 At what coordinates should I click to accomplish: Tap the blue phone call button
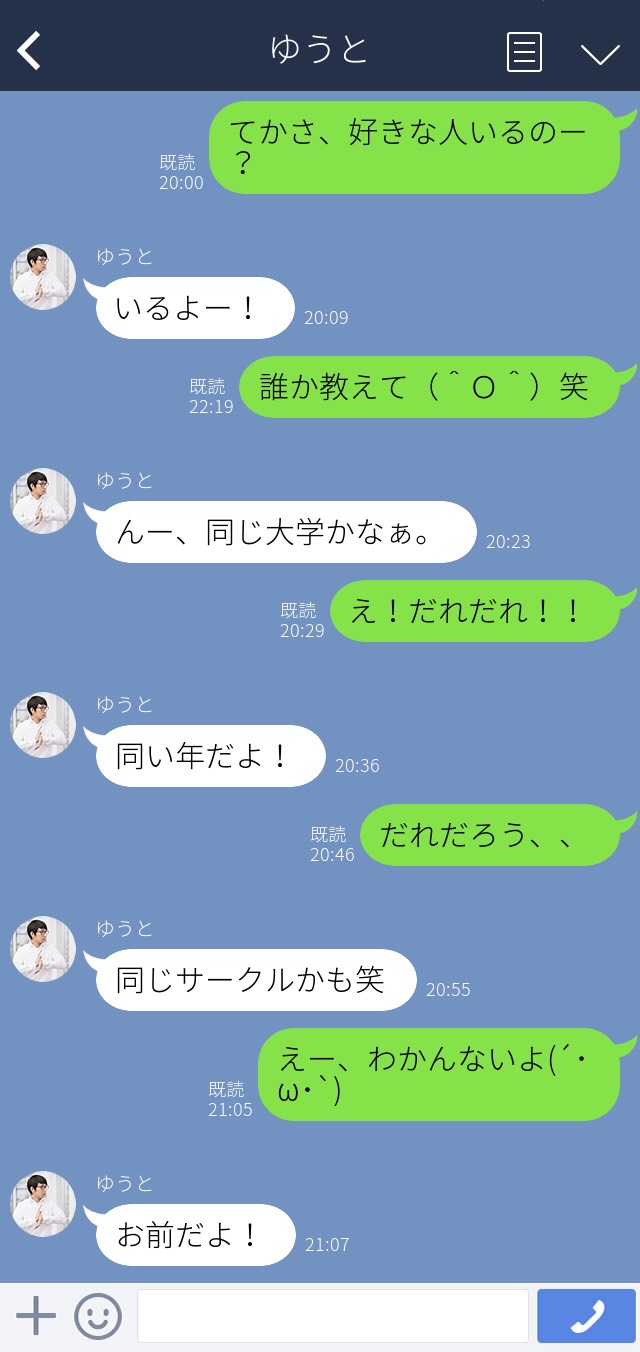click(x=586, y=1316)
